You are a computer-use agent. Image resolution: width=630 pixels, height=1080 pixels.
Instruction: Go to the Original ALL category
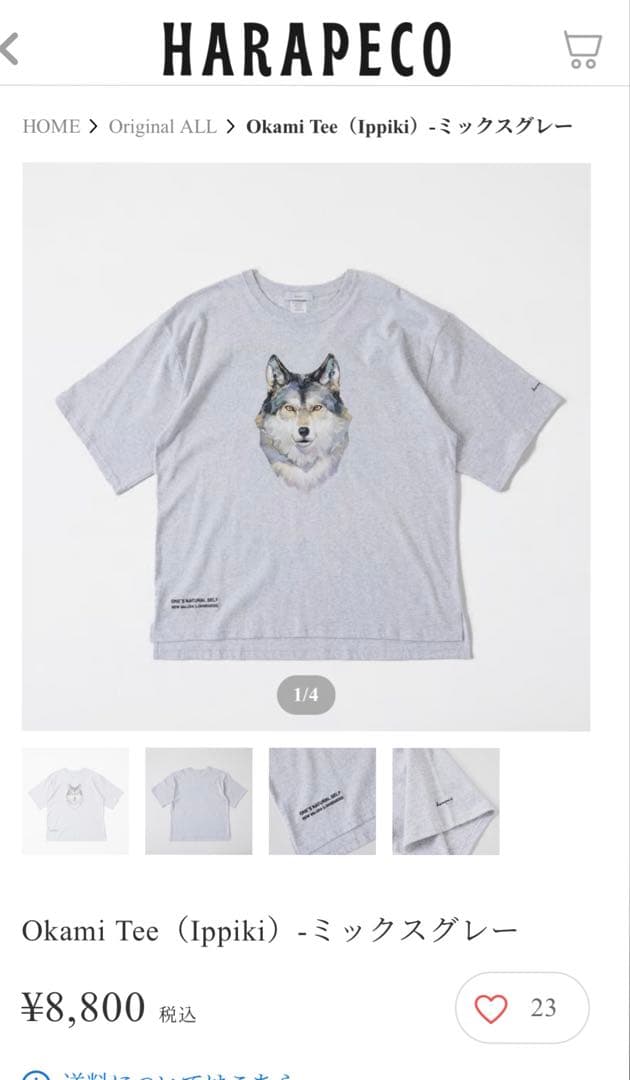click(162, 127)
